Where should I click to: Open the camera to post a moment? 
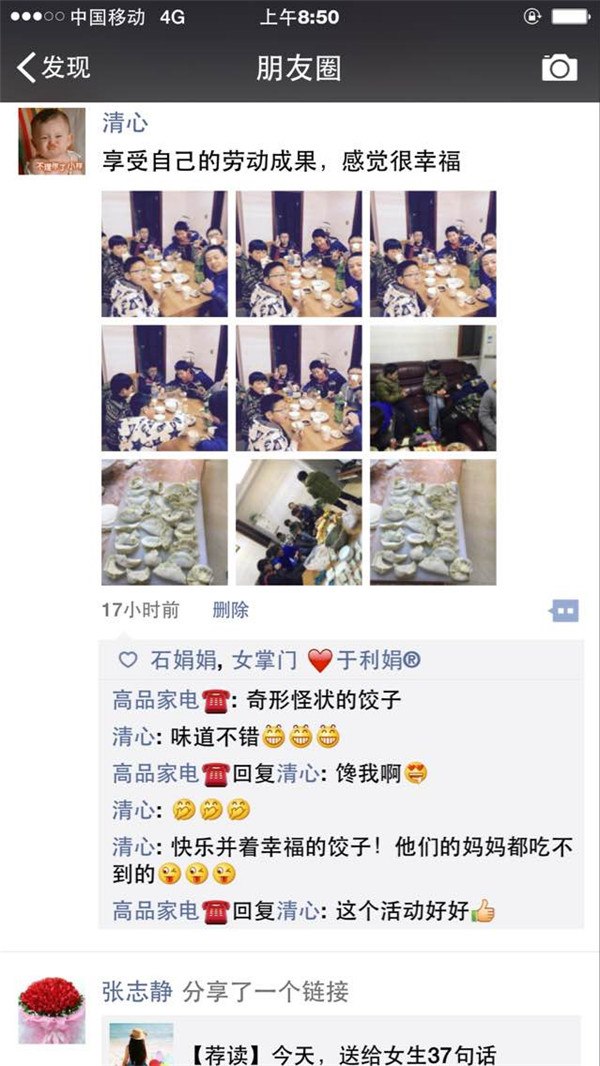click(x=559, y=68)
